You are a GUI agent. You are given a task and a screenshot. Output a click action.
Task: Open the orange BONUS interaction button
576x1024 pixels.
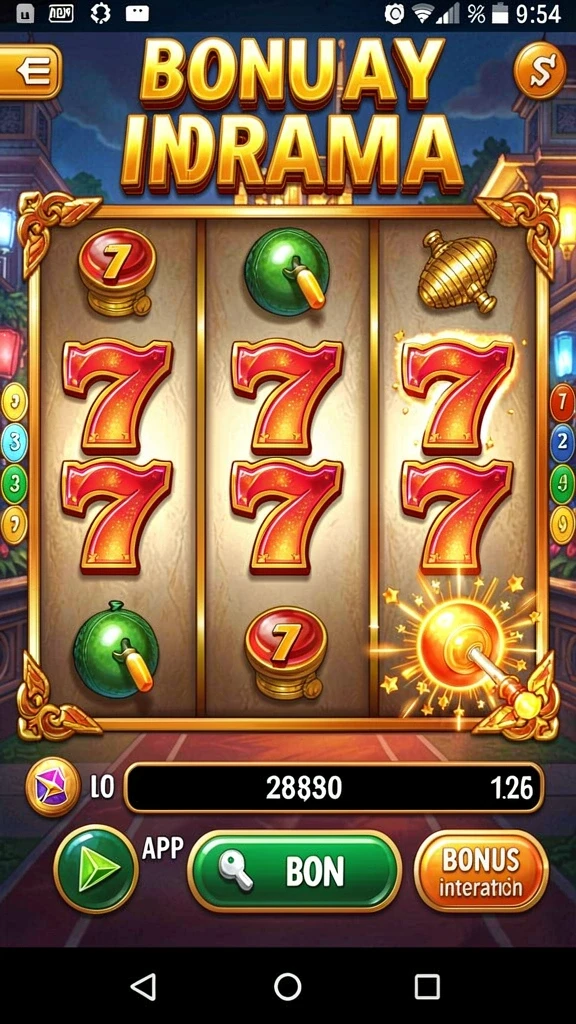[x=481, y=871]
